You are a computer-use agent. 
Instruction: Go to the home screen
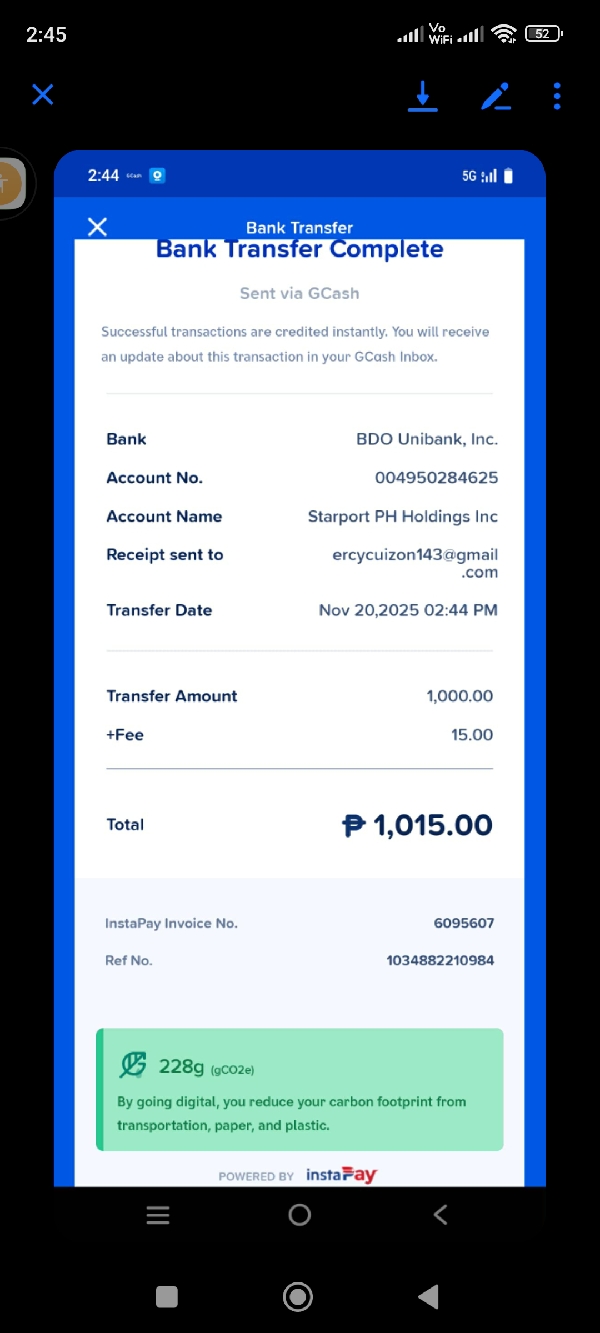[x=298, y=1297]
